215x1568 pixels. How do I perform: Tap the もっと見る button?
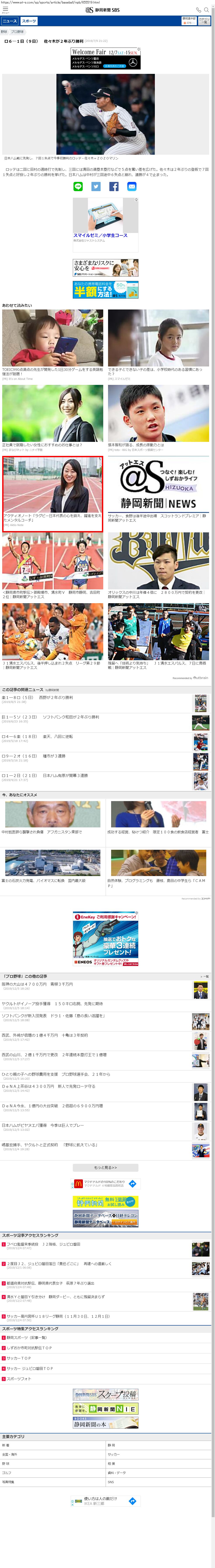(x=105, y=1168)
